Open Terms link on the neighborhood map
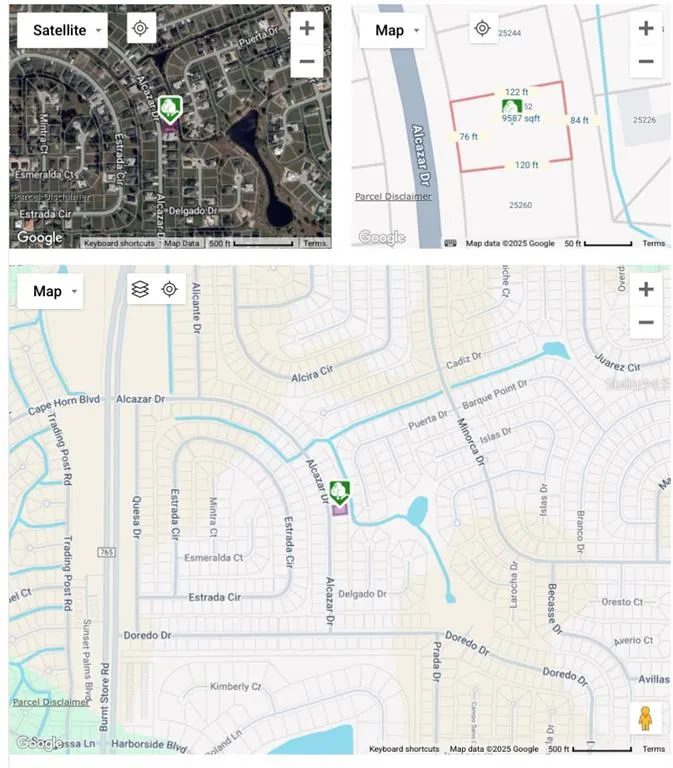 (652, 749)
